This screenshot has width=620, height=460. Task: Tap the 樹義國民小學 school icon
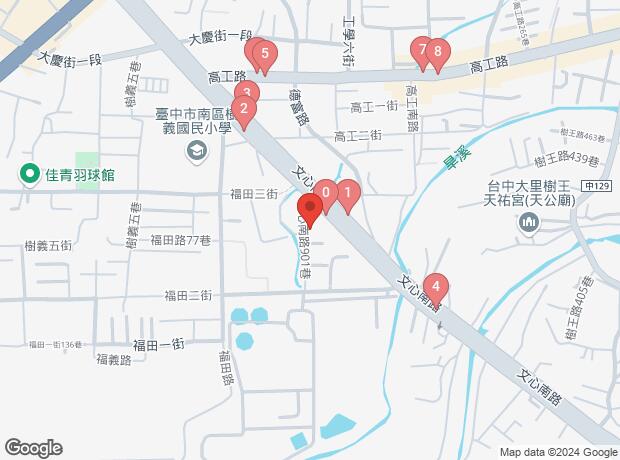coord(195,150)
